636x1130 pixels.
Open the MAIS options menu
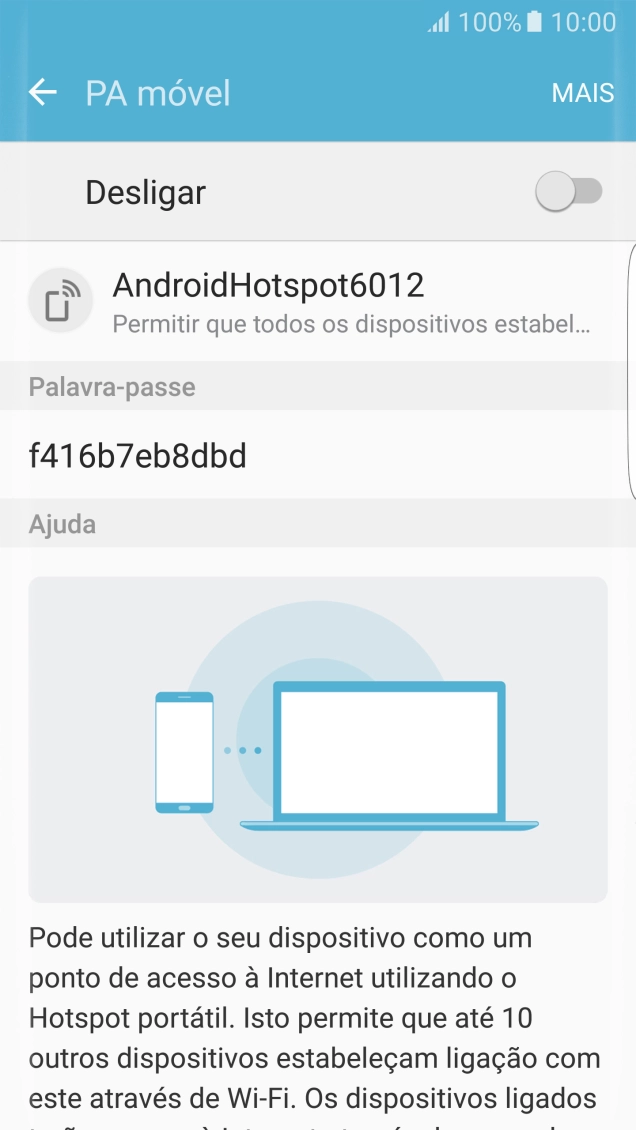(582, 93)
